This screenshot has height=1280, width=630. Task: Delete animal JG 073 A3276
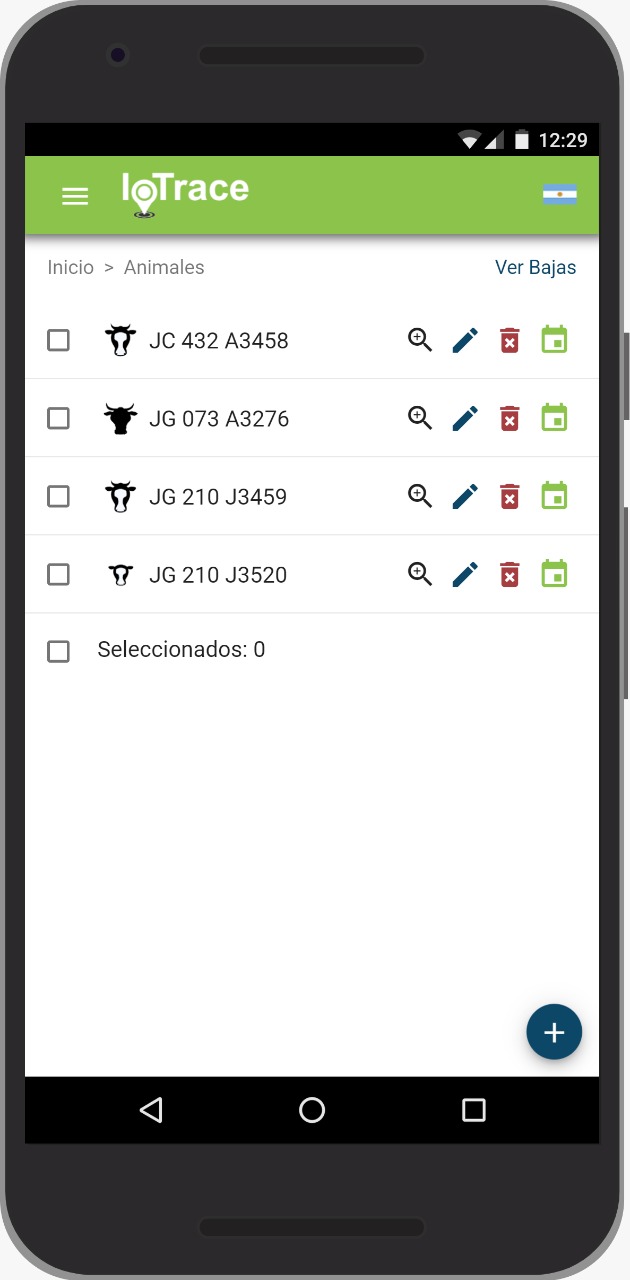point(510,418)
